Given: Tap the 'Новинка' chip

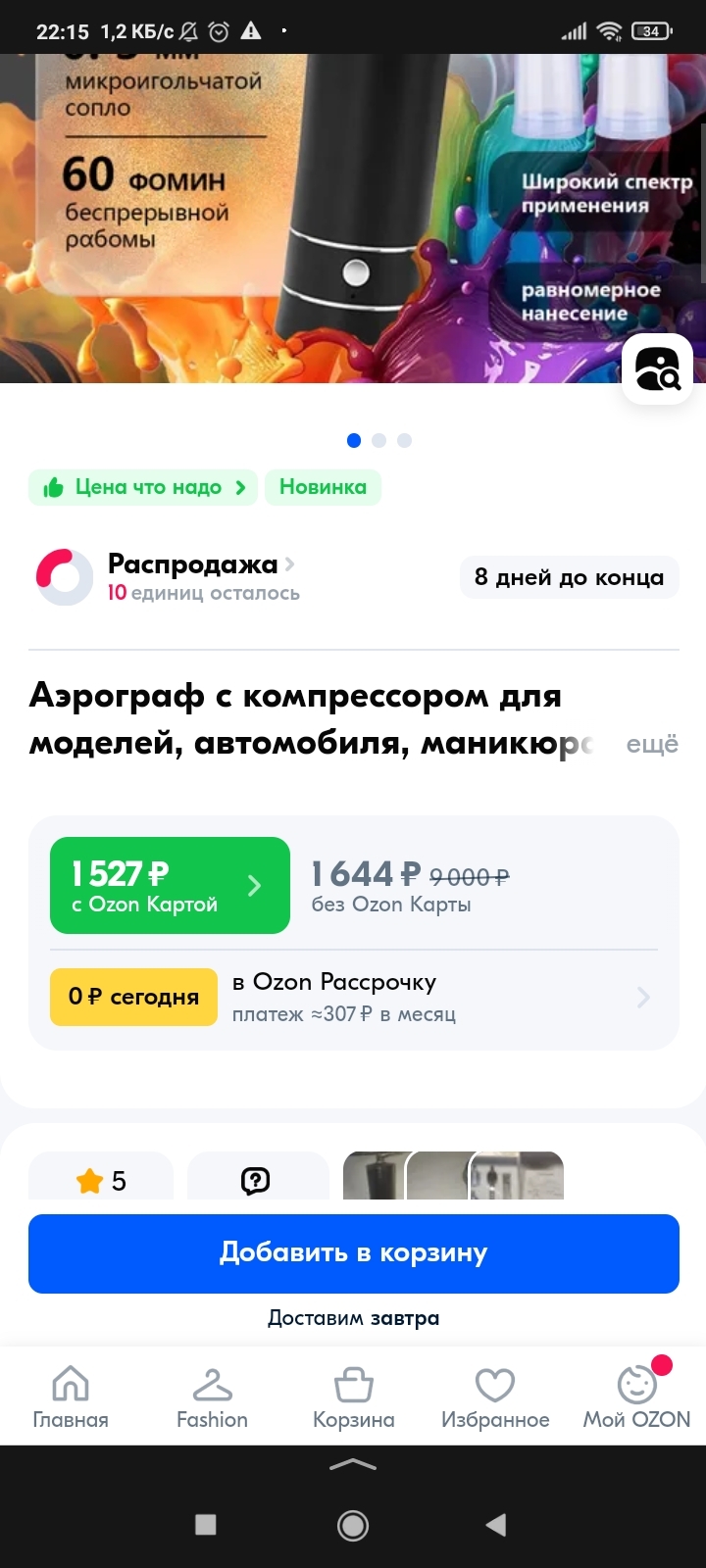Looking at the screenshot, I should click(323, 487).
